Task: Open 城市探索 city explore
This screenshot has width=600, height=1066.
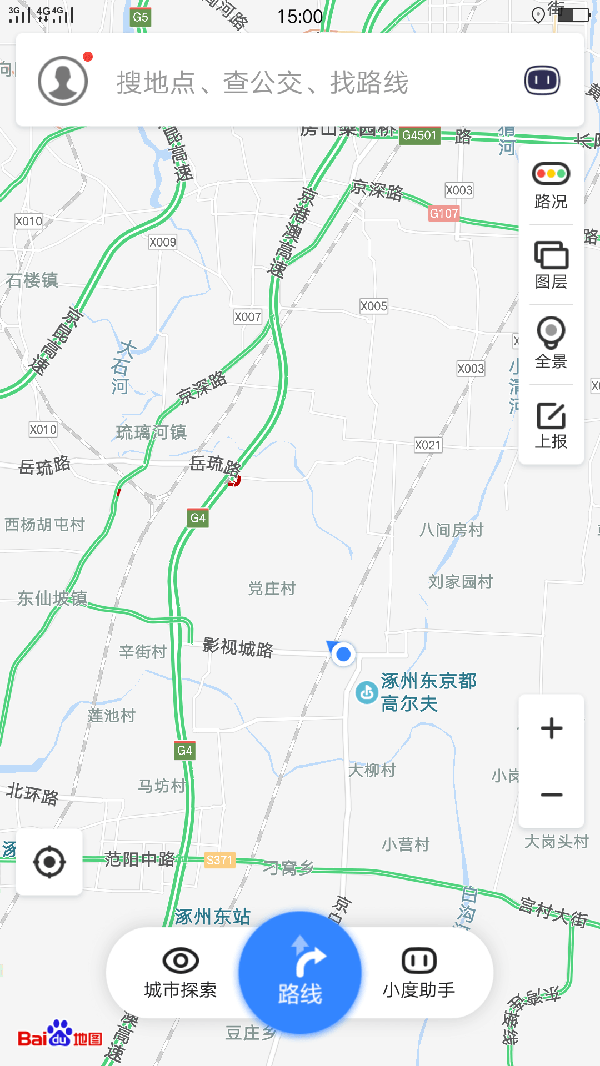Action: point(180,973)
